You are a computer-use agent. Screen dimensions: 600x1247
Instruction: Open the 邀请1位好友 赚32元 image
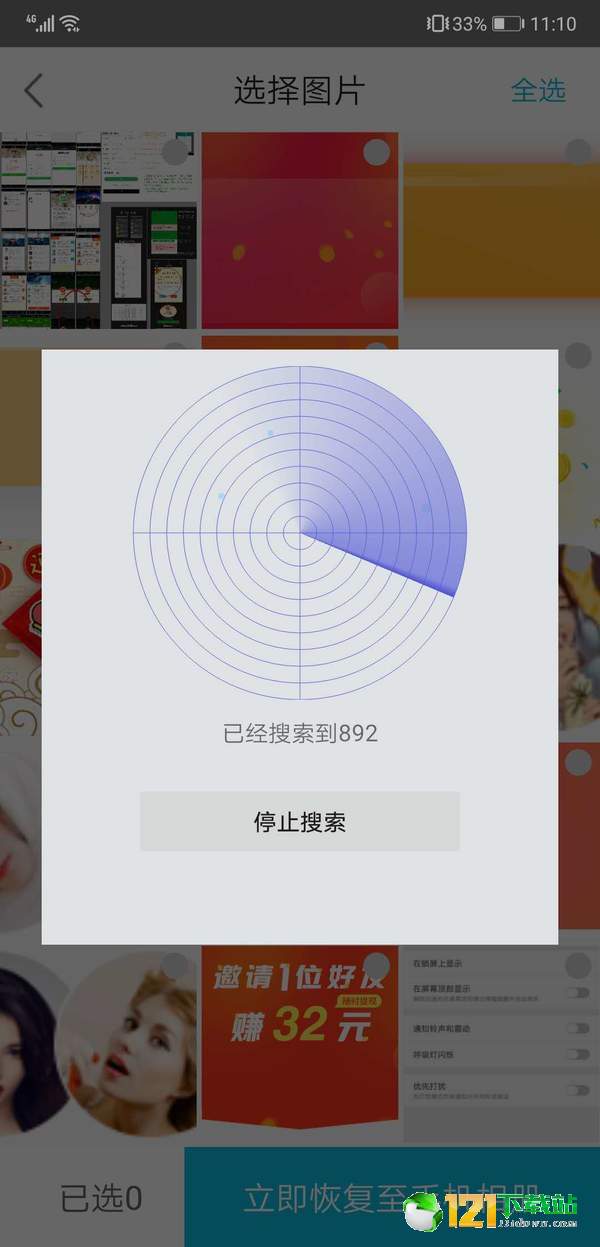pos(299,1035)
